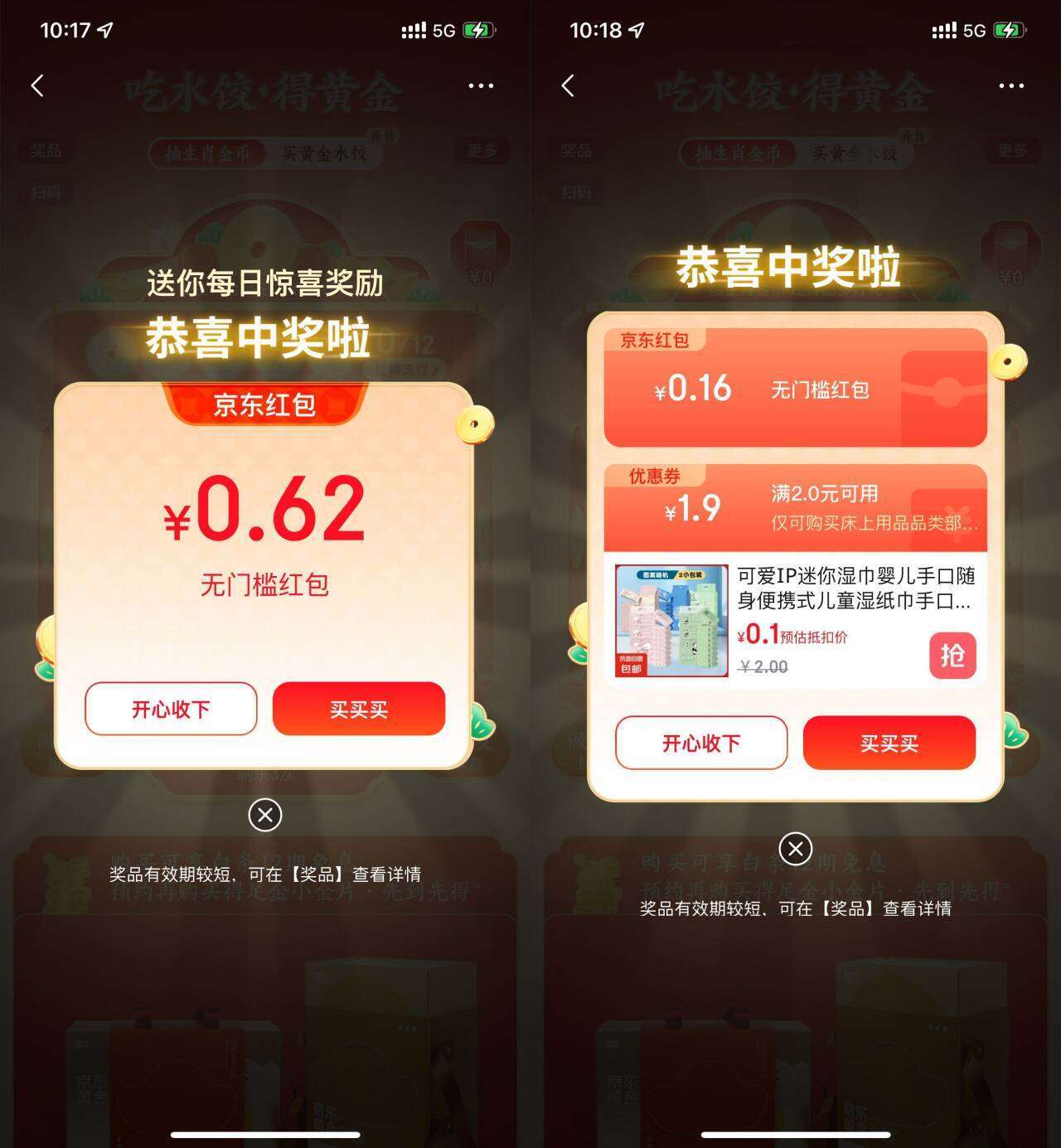Tap the 抢 button on the 湿巾 item
The width and height of the screenshot is (1061, 1148).
point(952,655)
